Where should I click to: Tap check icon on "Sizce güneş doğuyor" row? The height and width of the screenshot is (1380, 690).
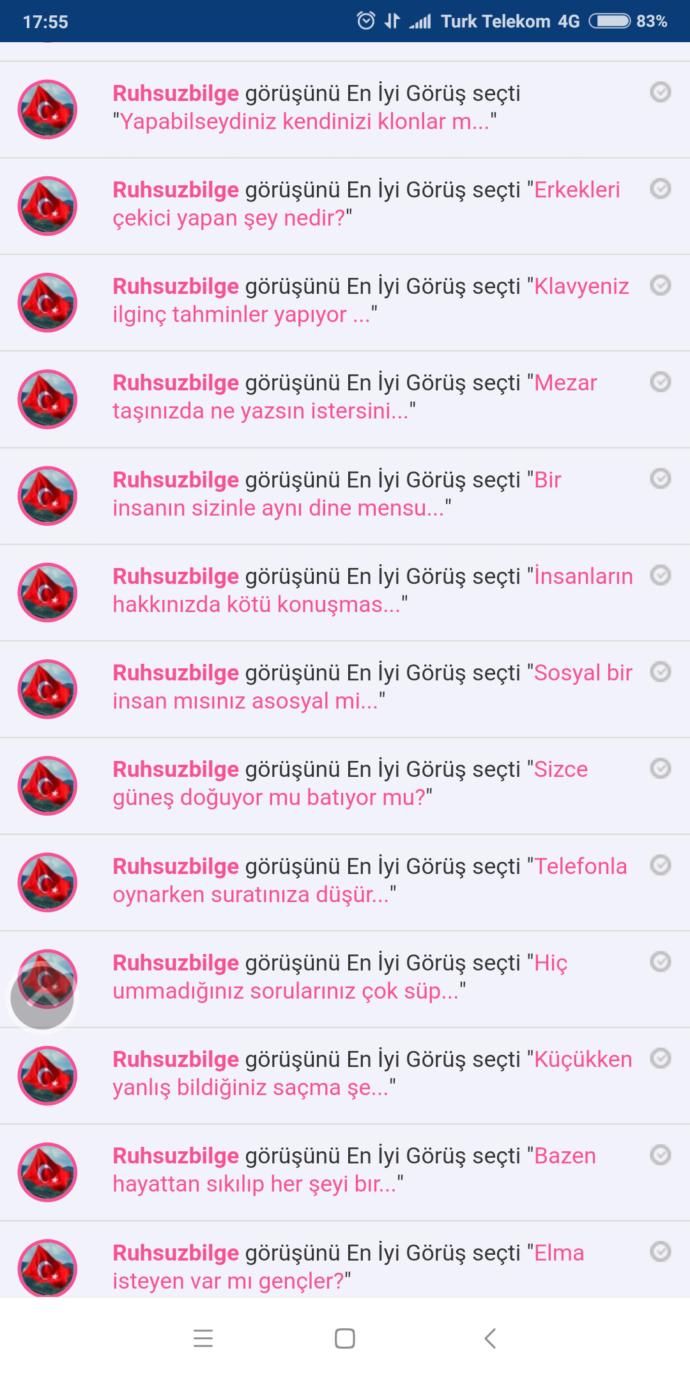pos(660,768)
